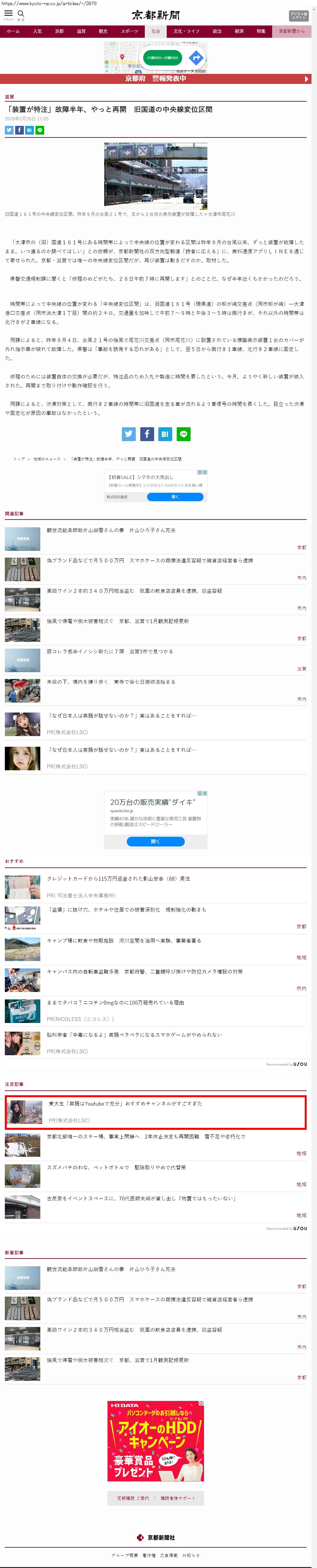Open the hamburger menu
Viewport: 317px width, 1568px height.
(8, 14)
